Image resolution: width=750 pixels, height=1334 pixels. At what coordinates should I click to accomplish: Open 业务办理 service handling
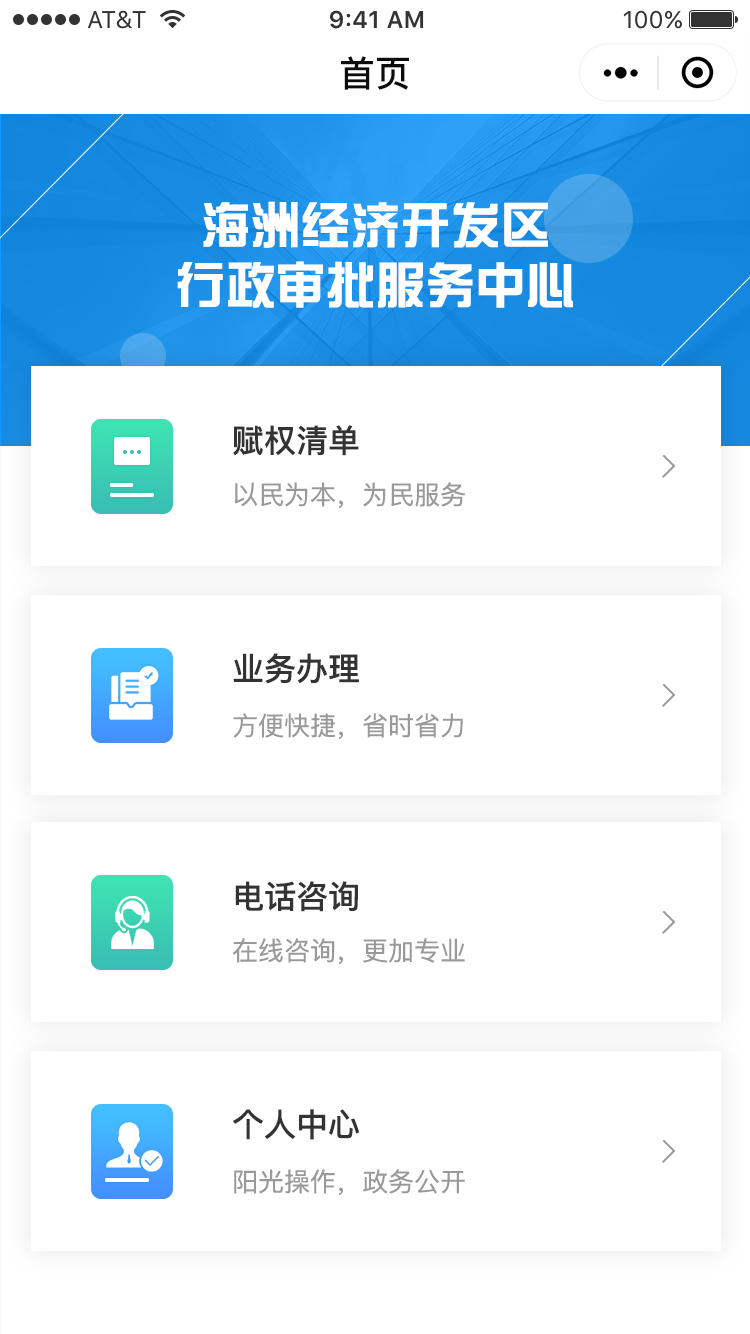376,695
